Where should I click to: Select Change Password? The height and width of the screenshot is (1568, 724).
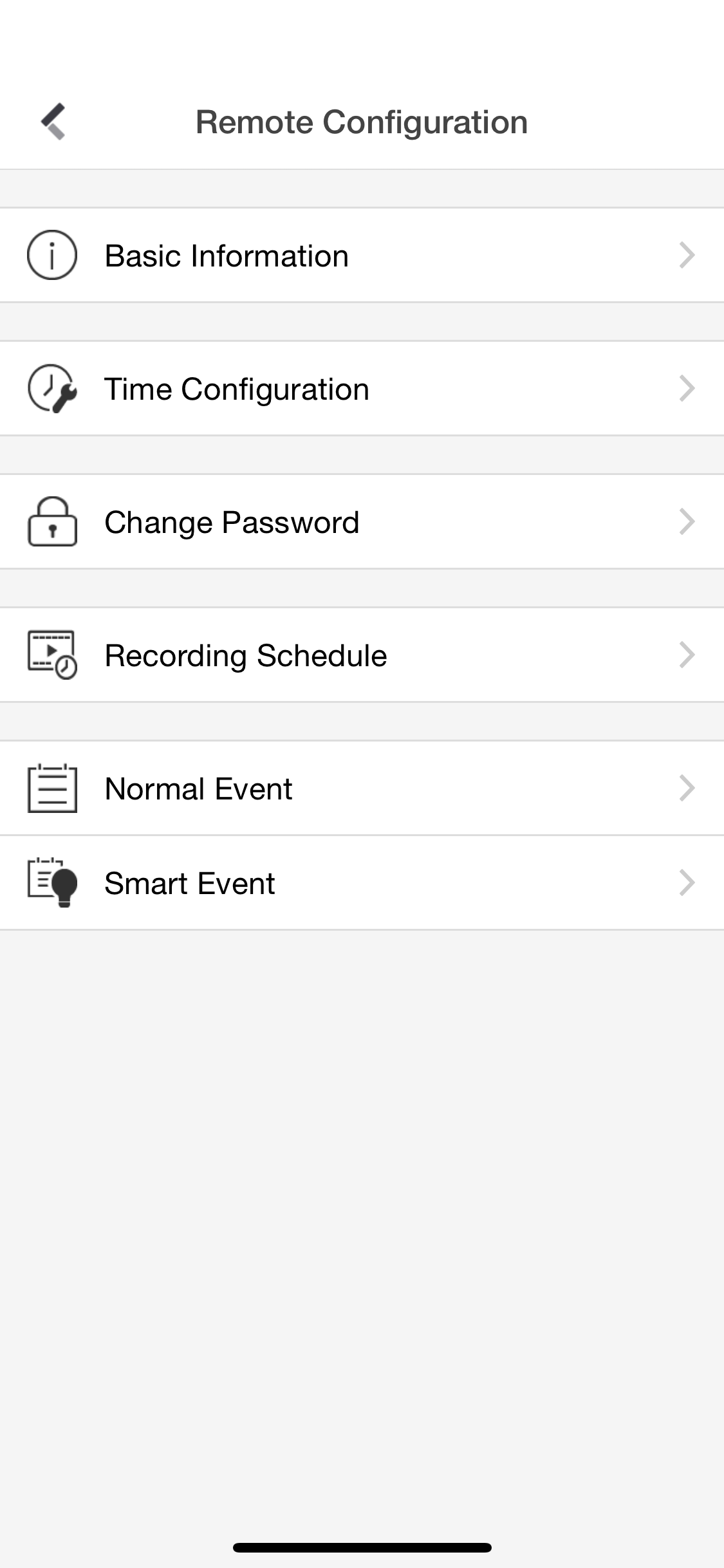362,522
